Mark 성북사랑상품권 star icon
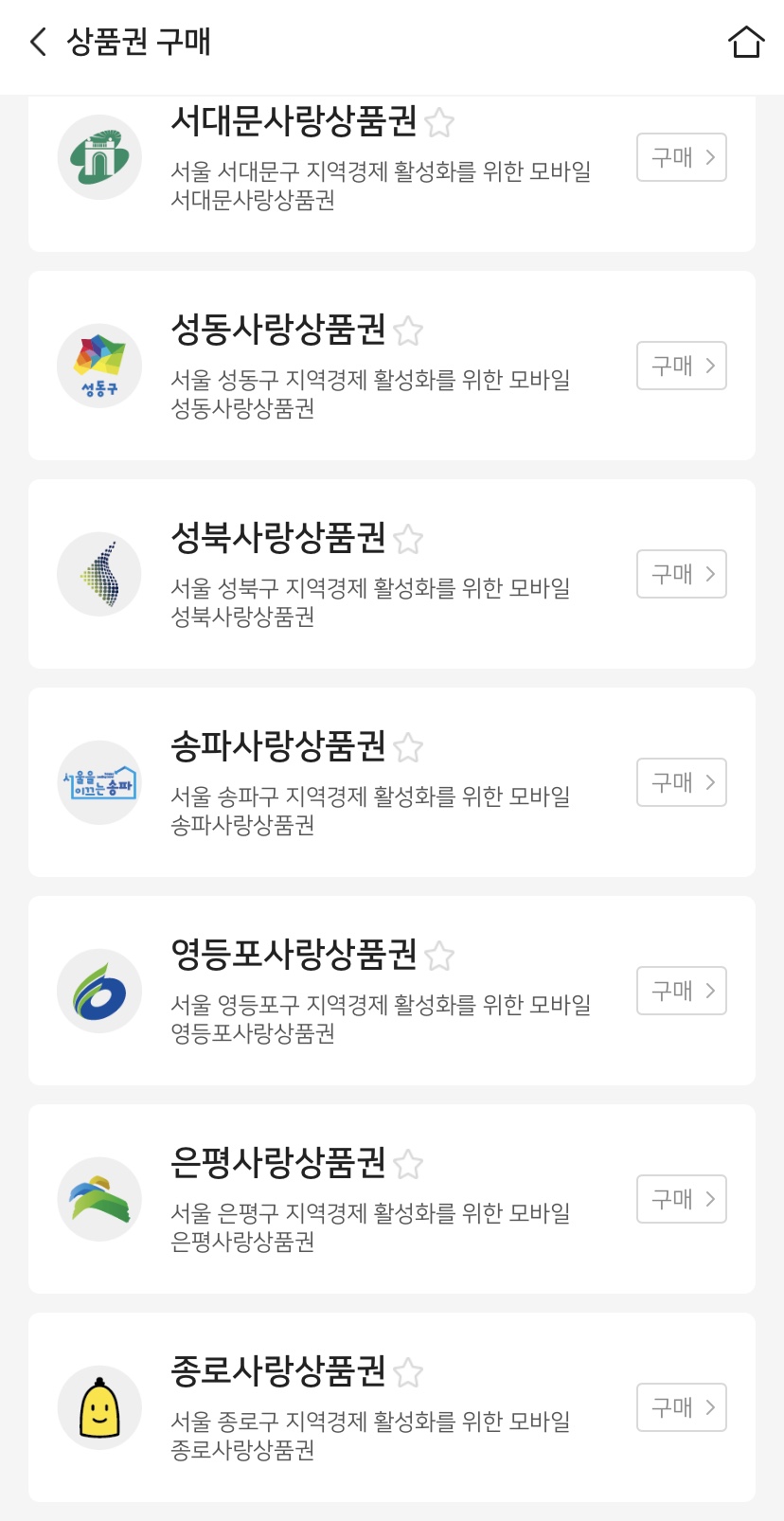 click(408, 540)
